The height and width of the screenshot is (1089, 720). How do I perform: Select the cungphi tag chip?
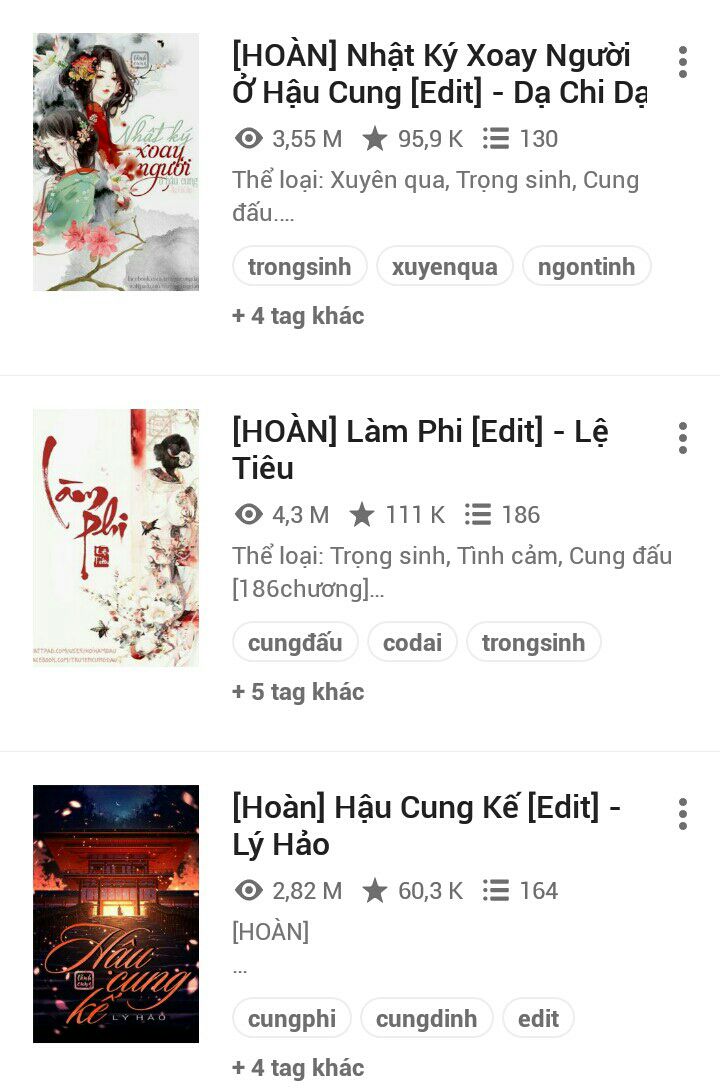292,1019
